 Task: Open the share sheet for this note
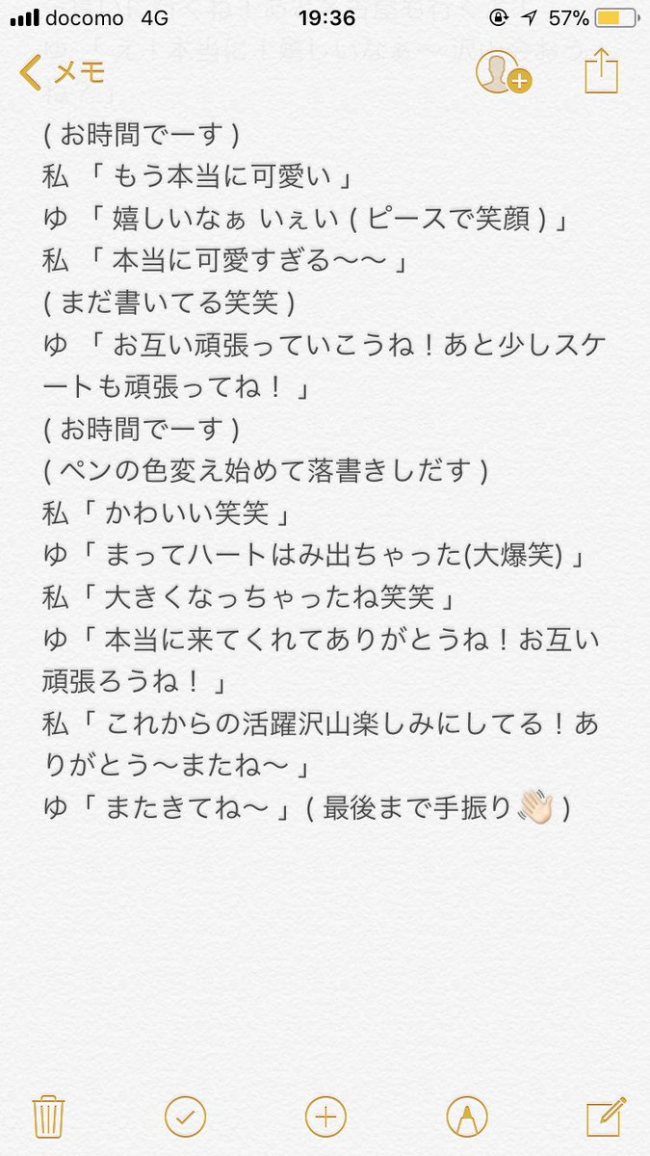click(601, 72)
